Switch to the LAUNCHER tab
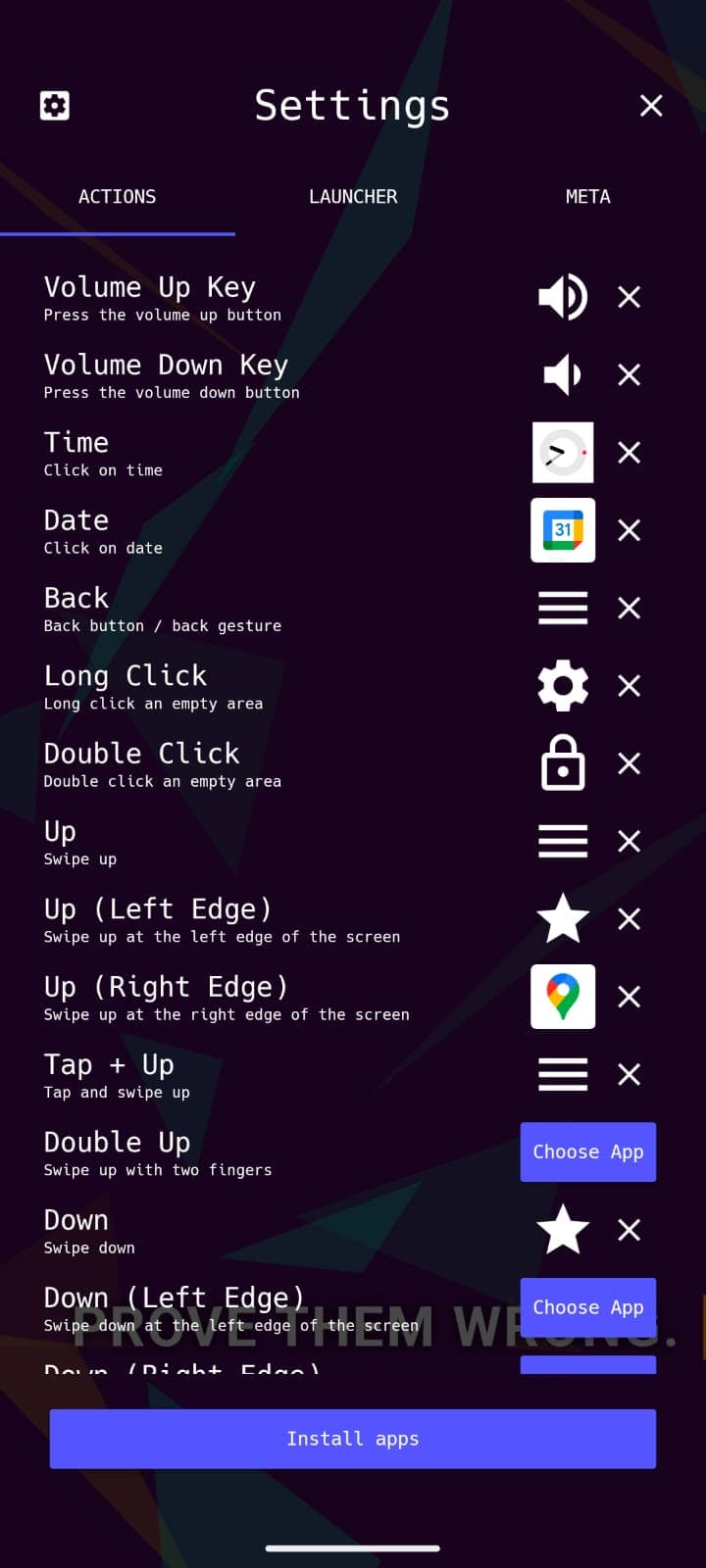706x1568 pixels. (353, 196)
